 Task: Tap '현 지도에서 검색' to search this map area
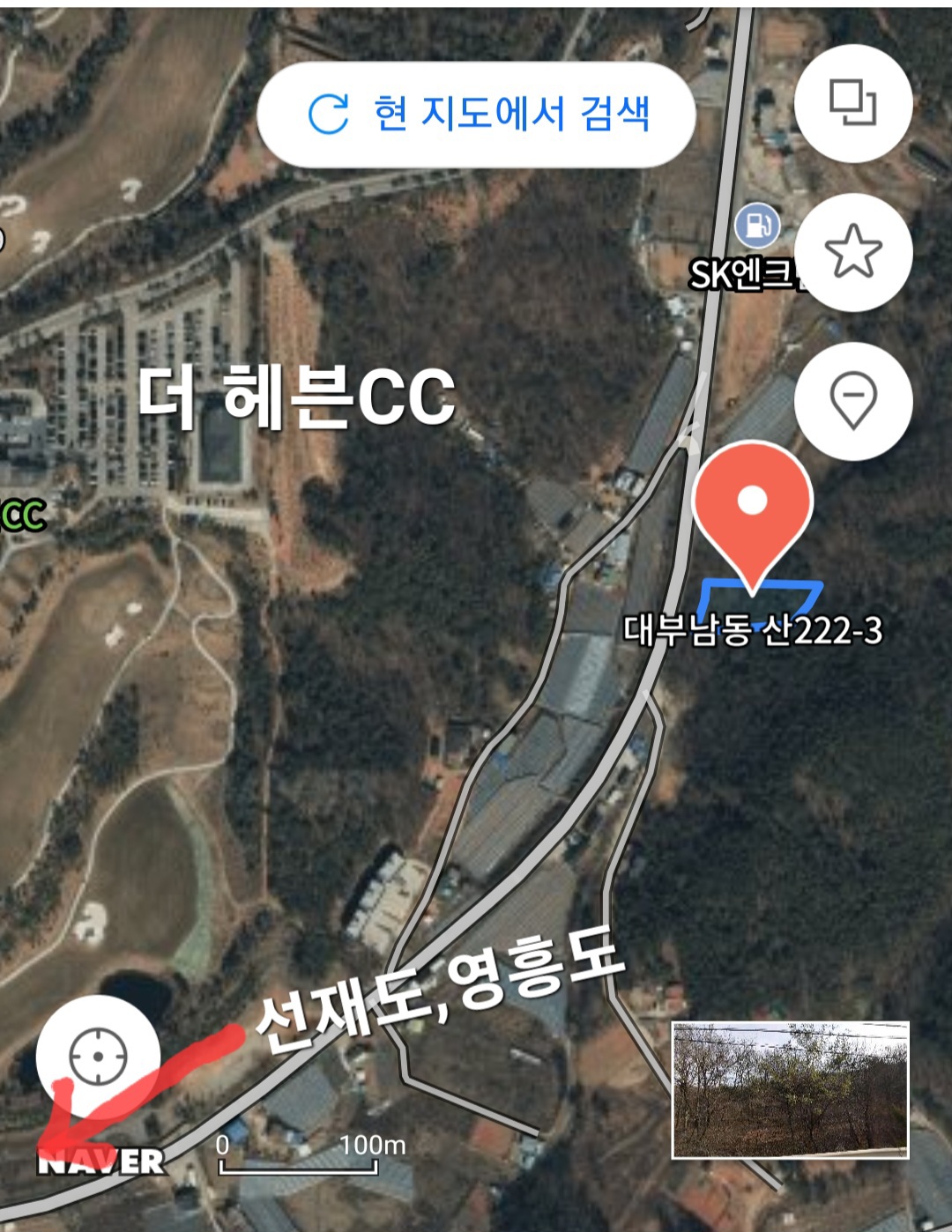coord(477,115)
